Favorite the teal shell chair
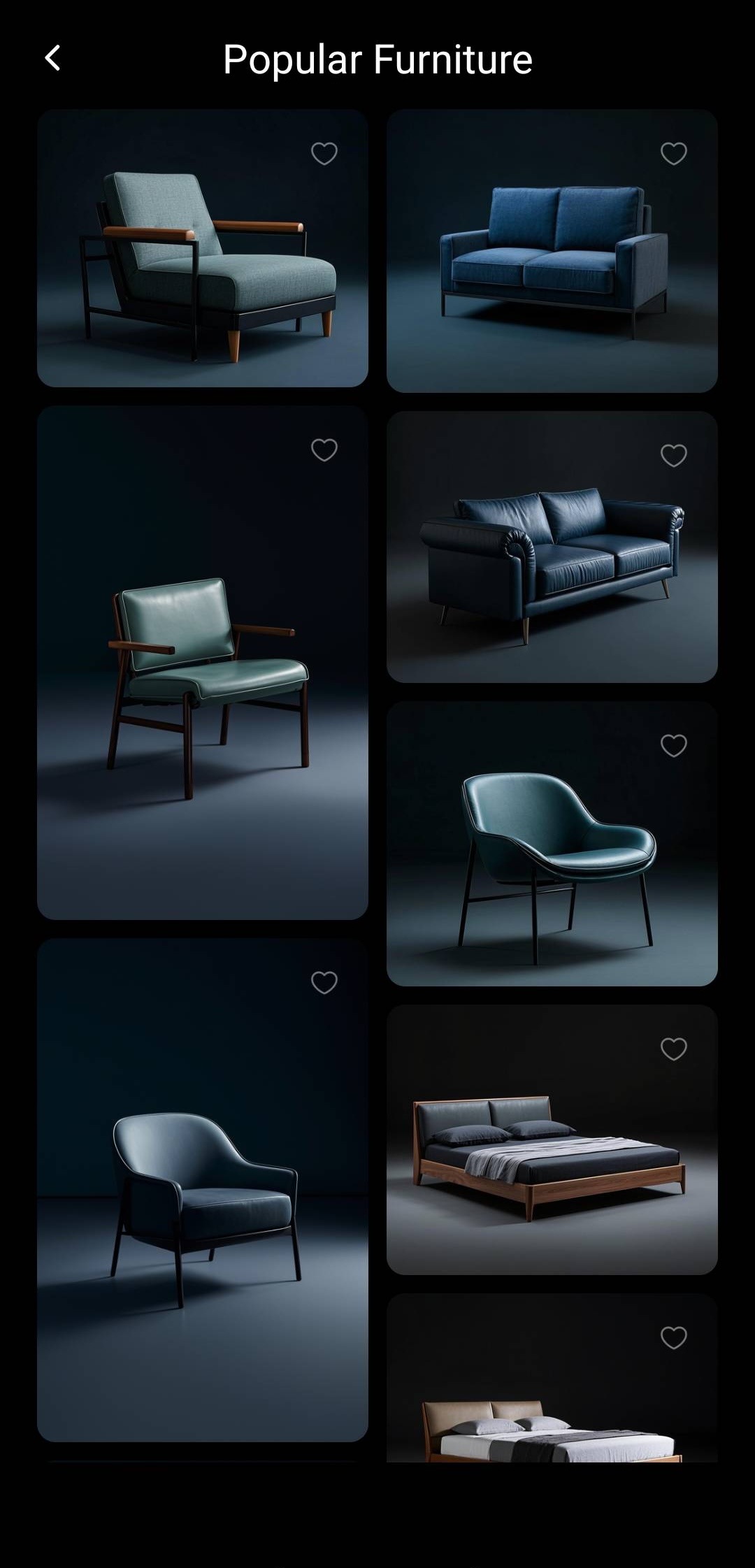 [x=673, y=746]
